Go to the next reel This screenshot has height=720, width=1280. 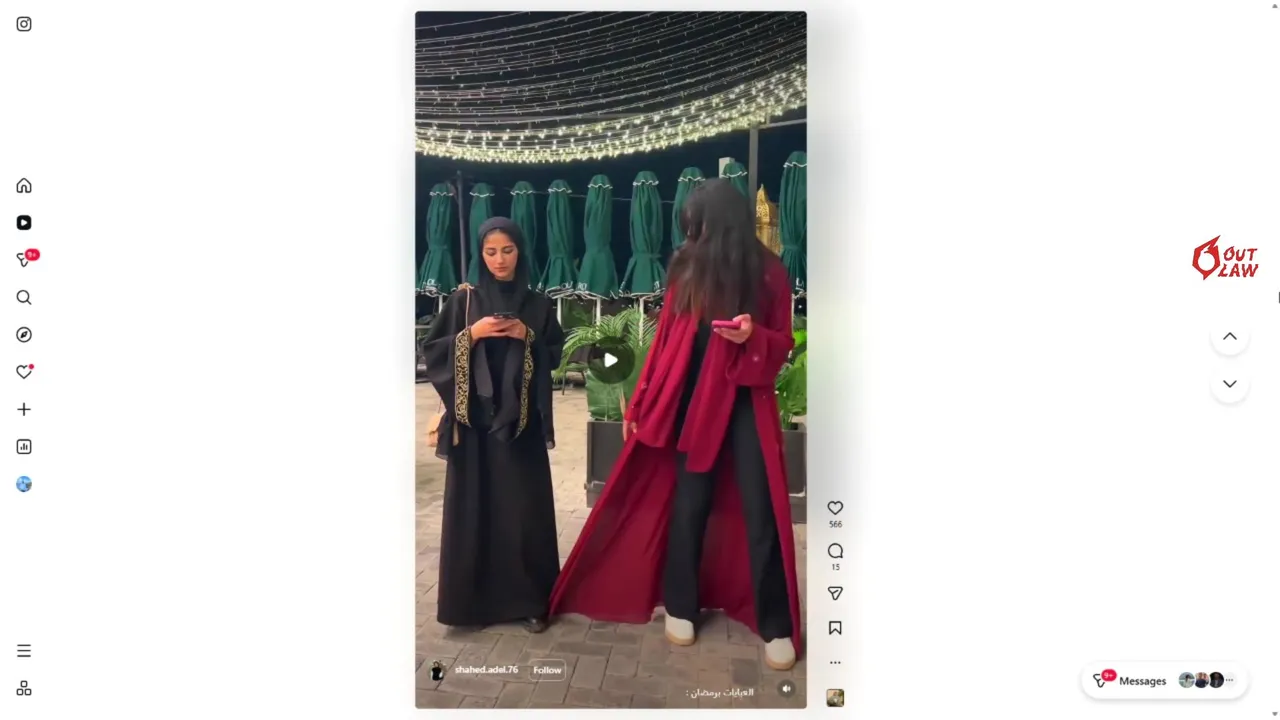pos(1229,384)
